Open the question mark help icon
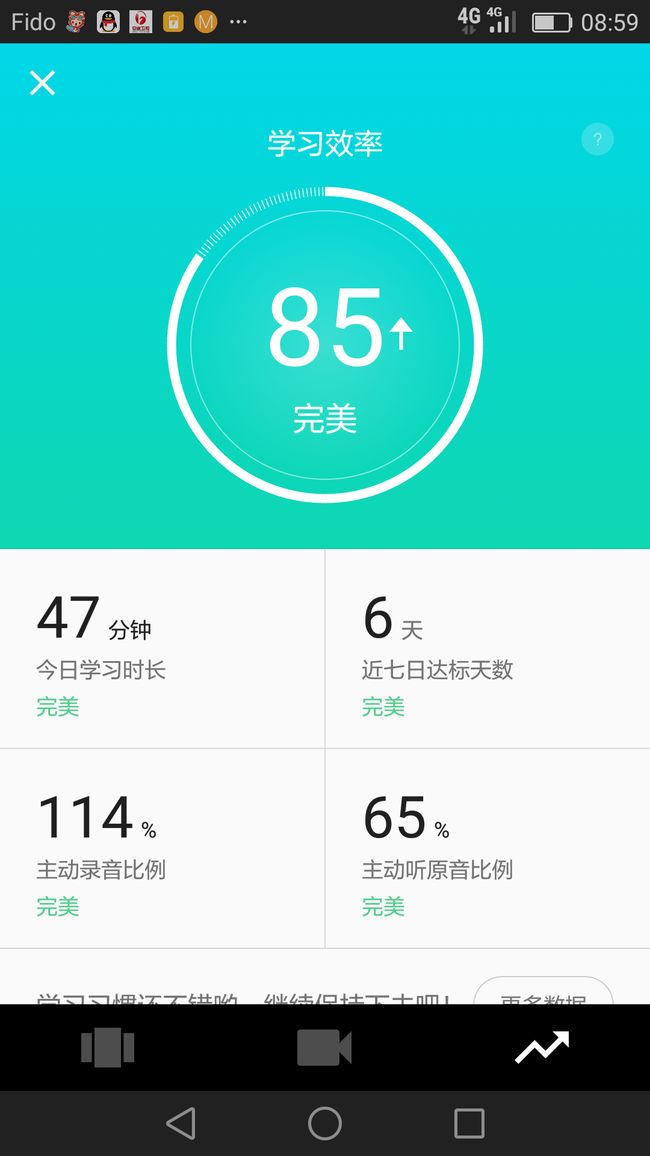The width and height of the screenshot is (650, 1156). coord(597,139)
